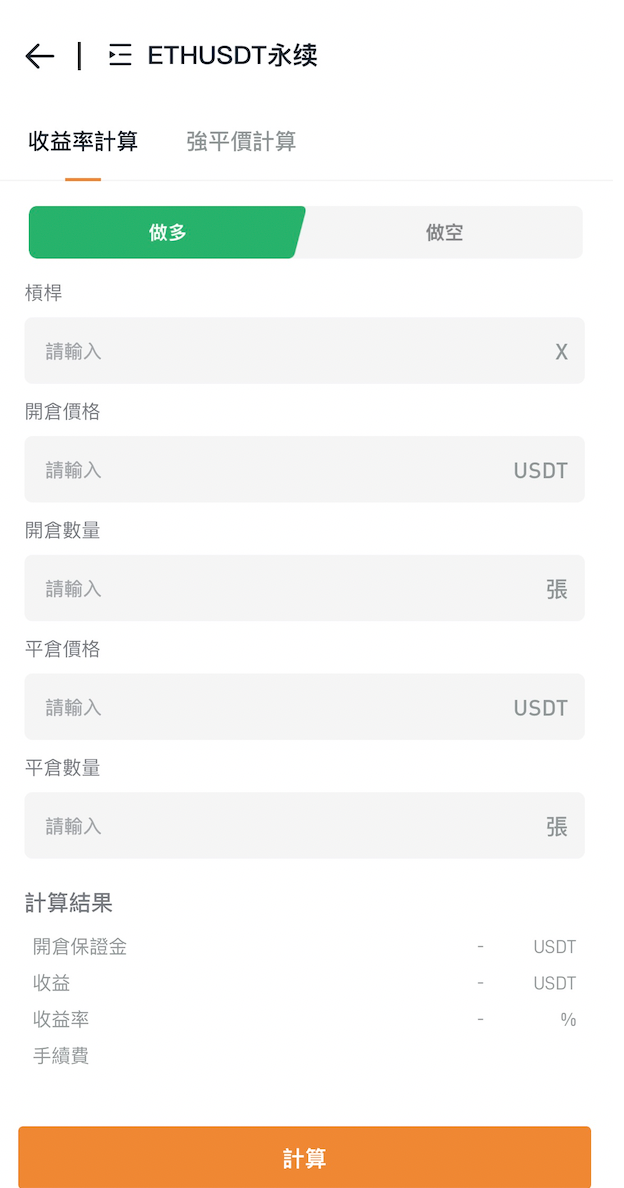624x1188 pixels.
Task: Tap the orange 計算 button
Action: (x=304, y=1158)
